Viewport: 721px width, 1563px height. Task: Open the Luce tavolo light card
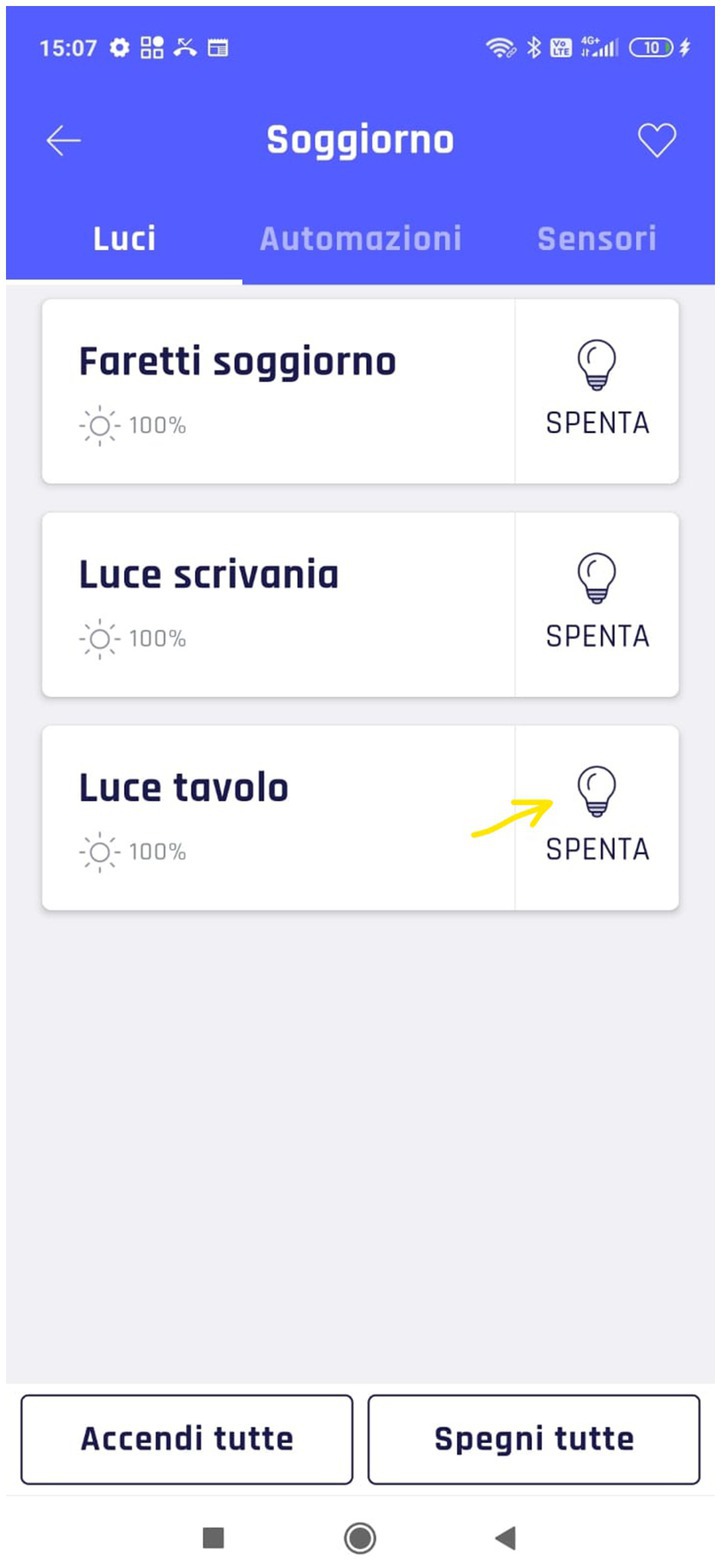278,818
